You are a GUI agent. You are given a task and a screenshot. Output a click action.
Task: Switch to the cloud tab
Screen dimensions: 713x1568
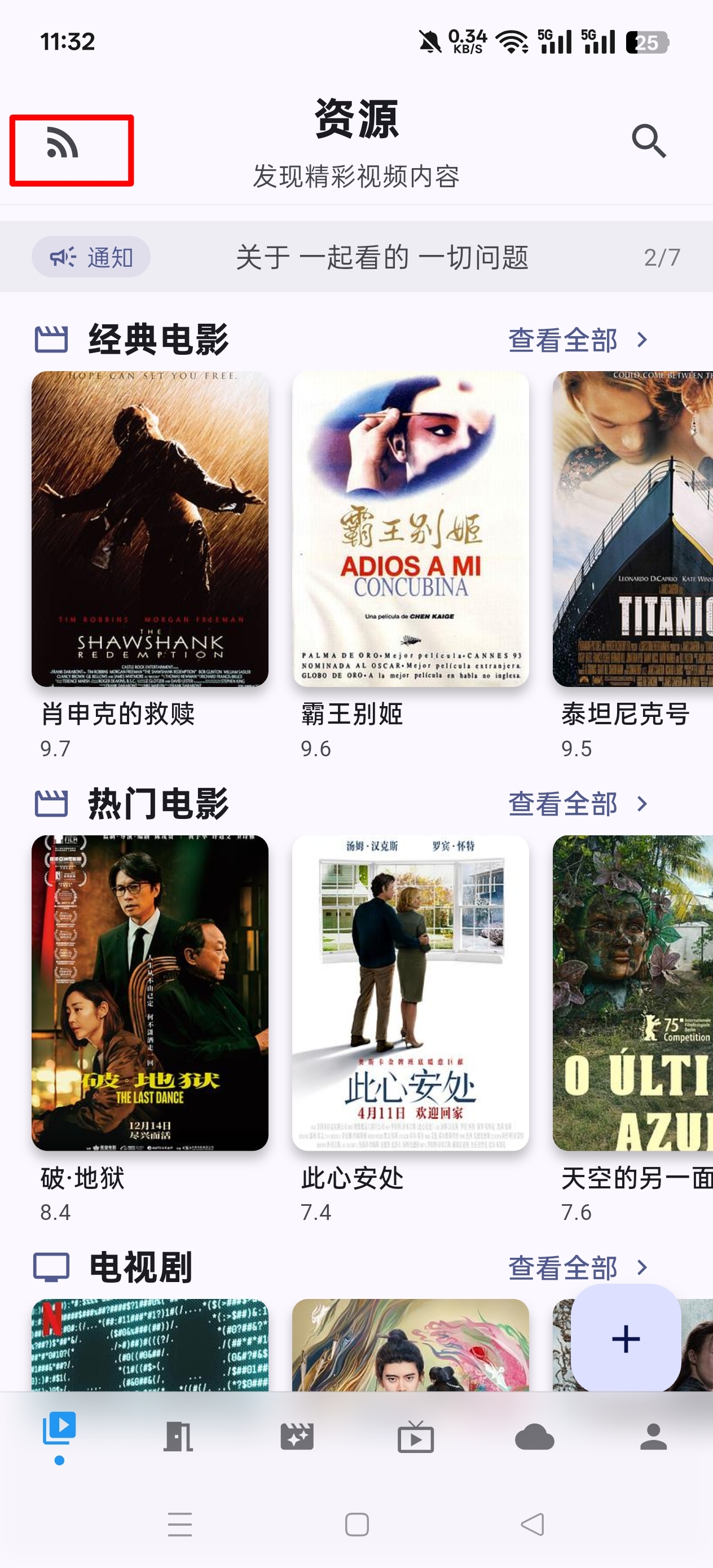[x=534, y=1437]
